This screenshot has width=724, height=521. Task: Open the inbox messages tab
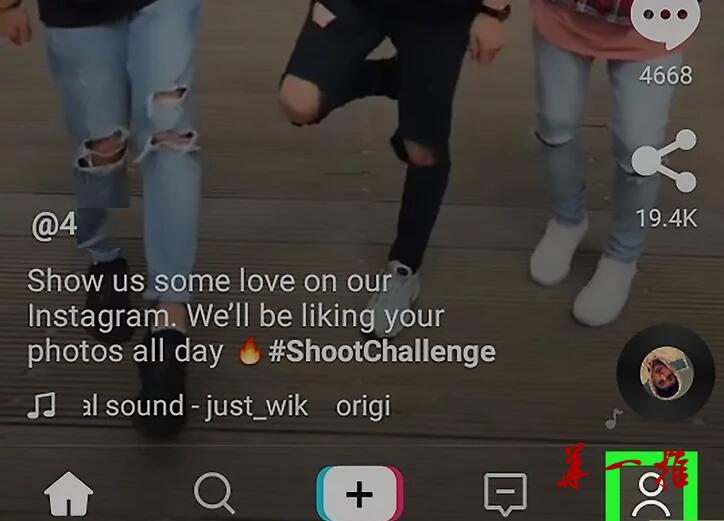(x=505, y=493)
